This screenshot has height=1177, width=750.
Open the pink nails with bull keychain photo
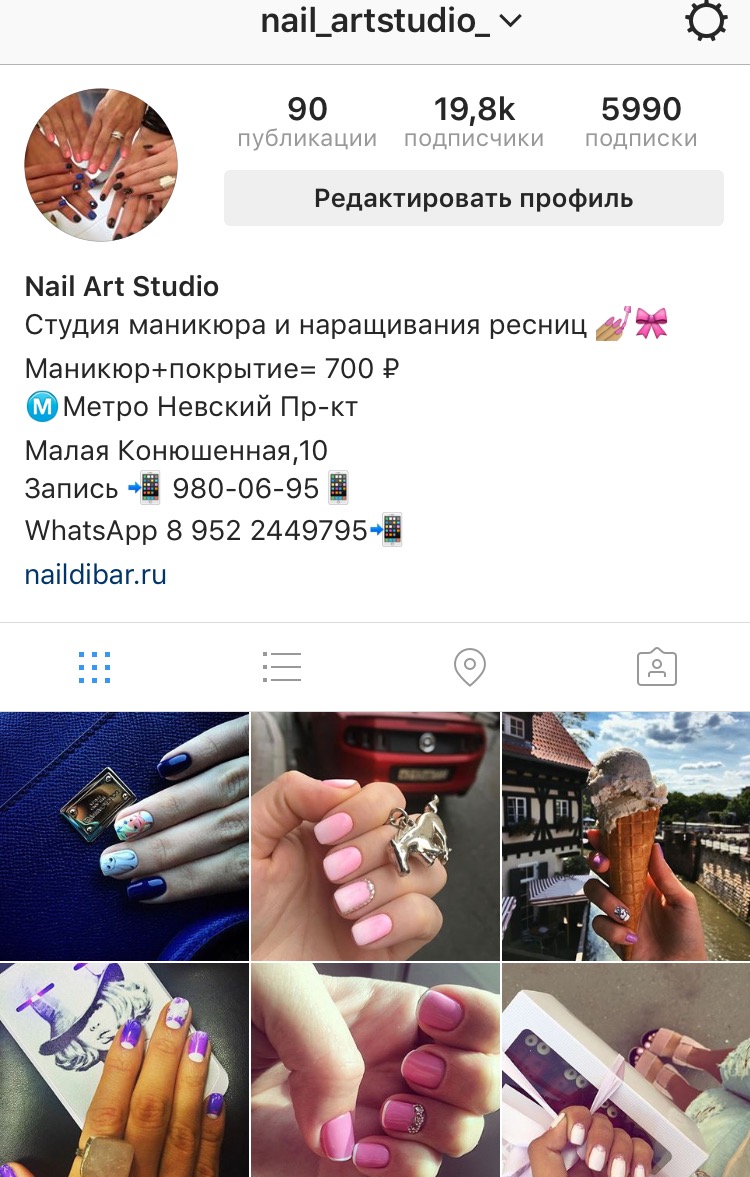pyautogui.click(x=375, y=836)
